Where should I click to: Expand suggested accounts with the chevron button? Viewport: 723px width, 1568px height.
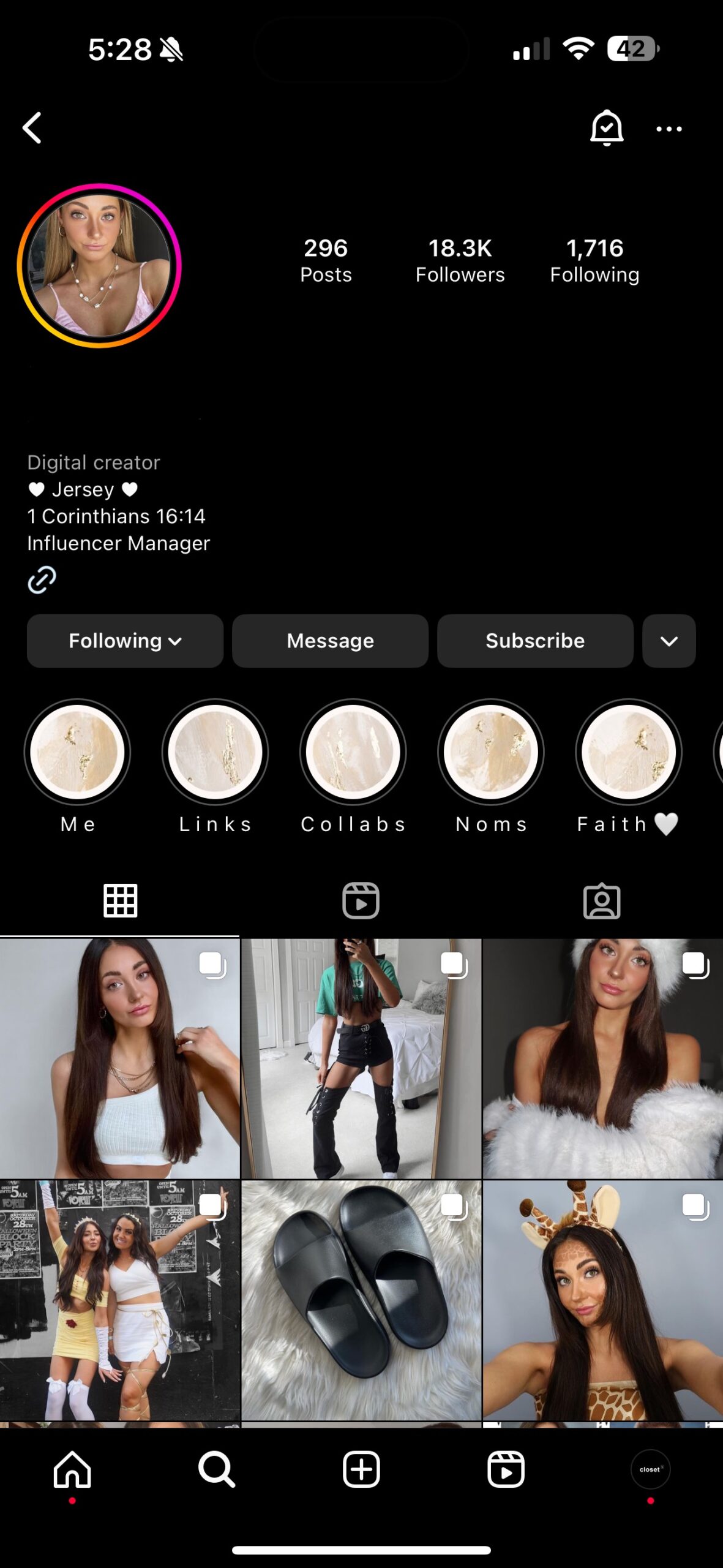[669, 641]
